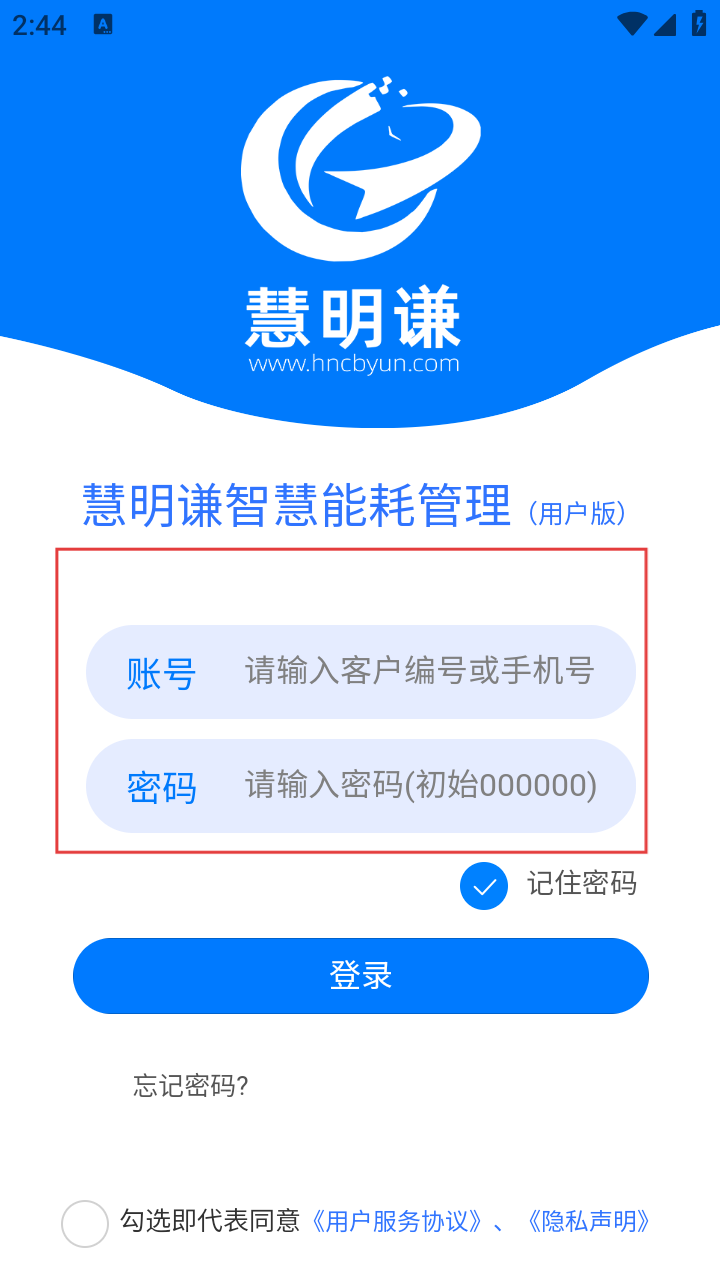This screenshot has height=1280, width=720.
Task: Tap the 登录 login button
Action: (360, 976)
